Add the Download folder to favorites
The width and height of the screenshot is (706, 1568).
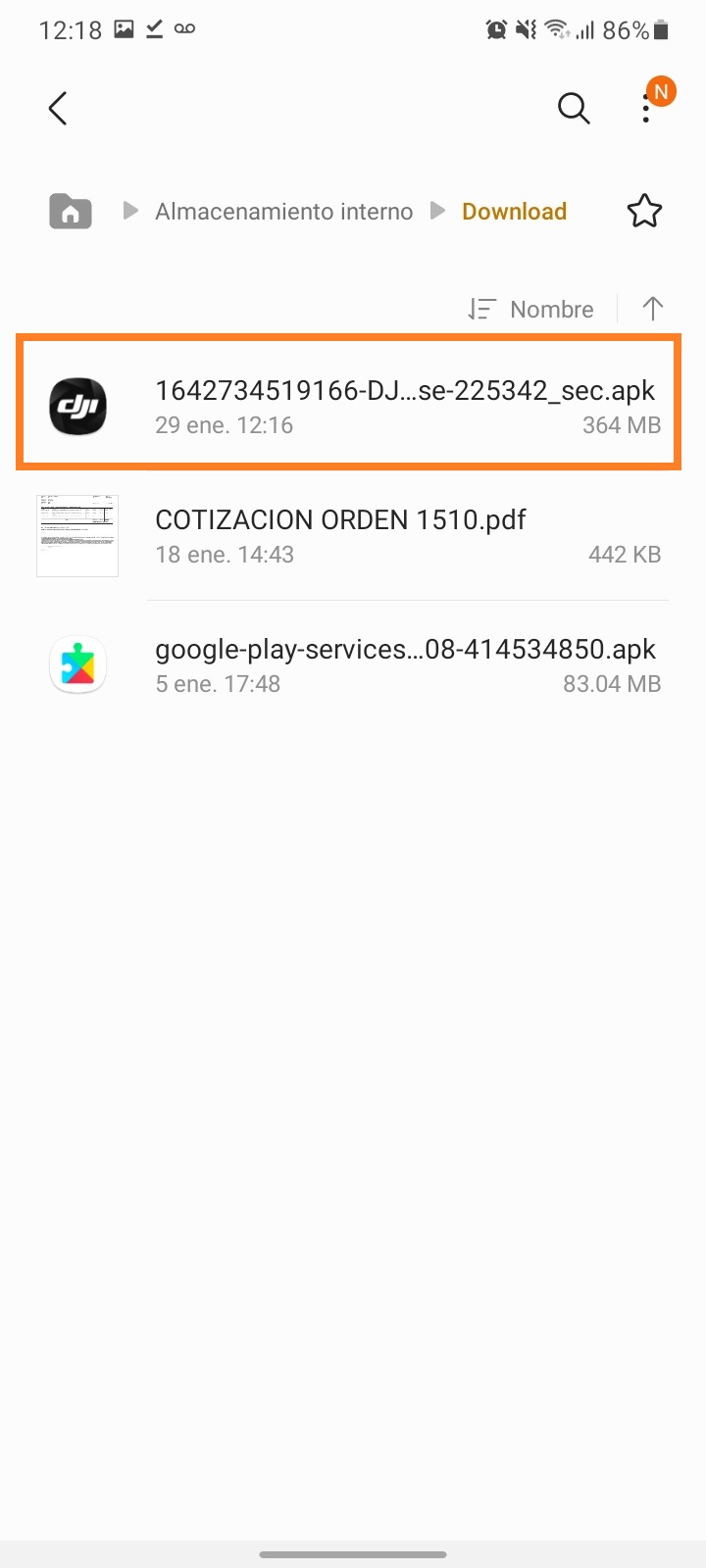pos(644,212)
